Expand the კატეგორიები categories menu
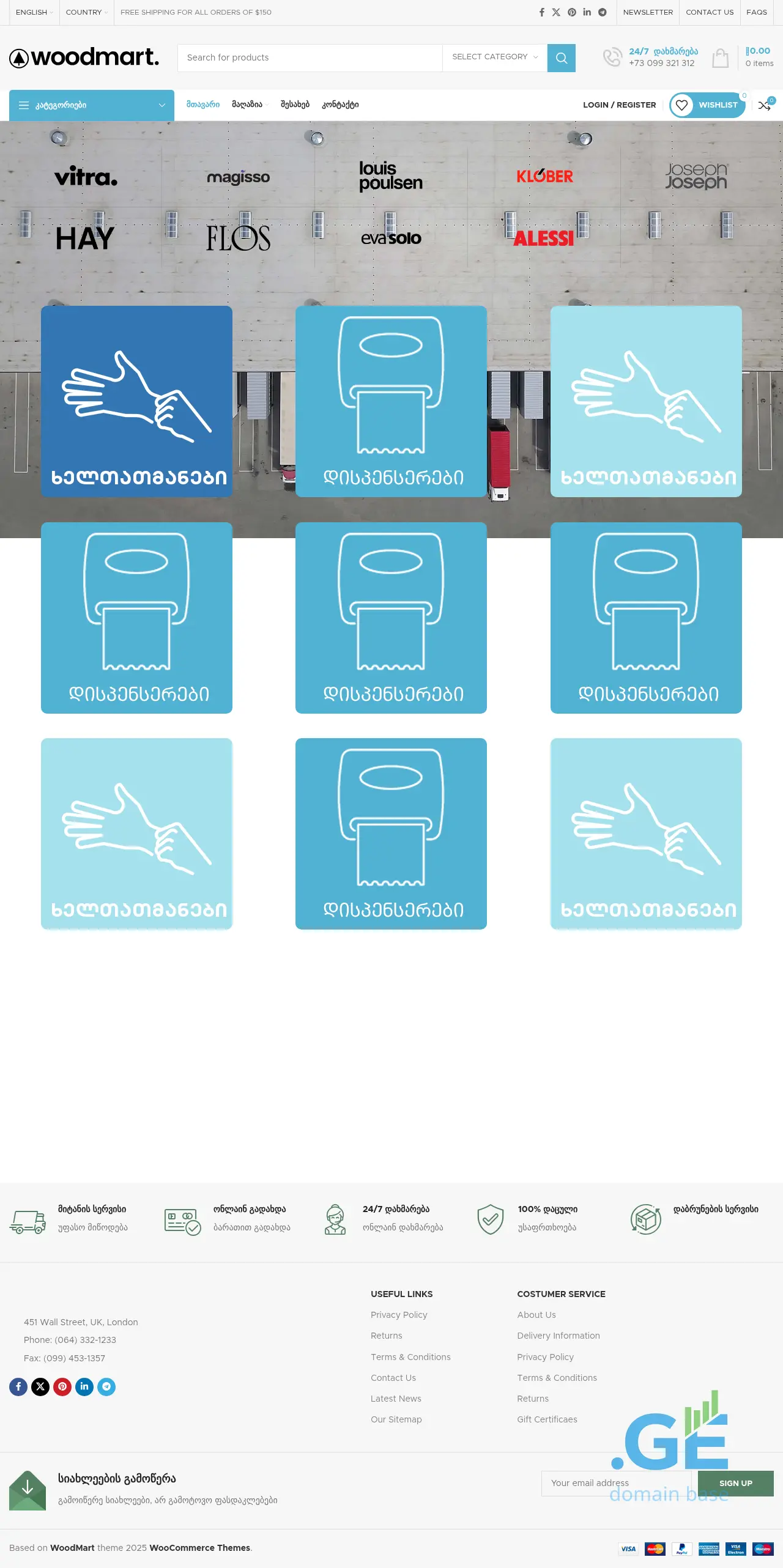 [x=92, y=105]
